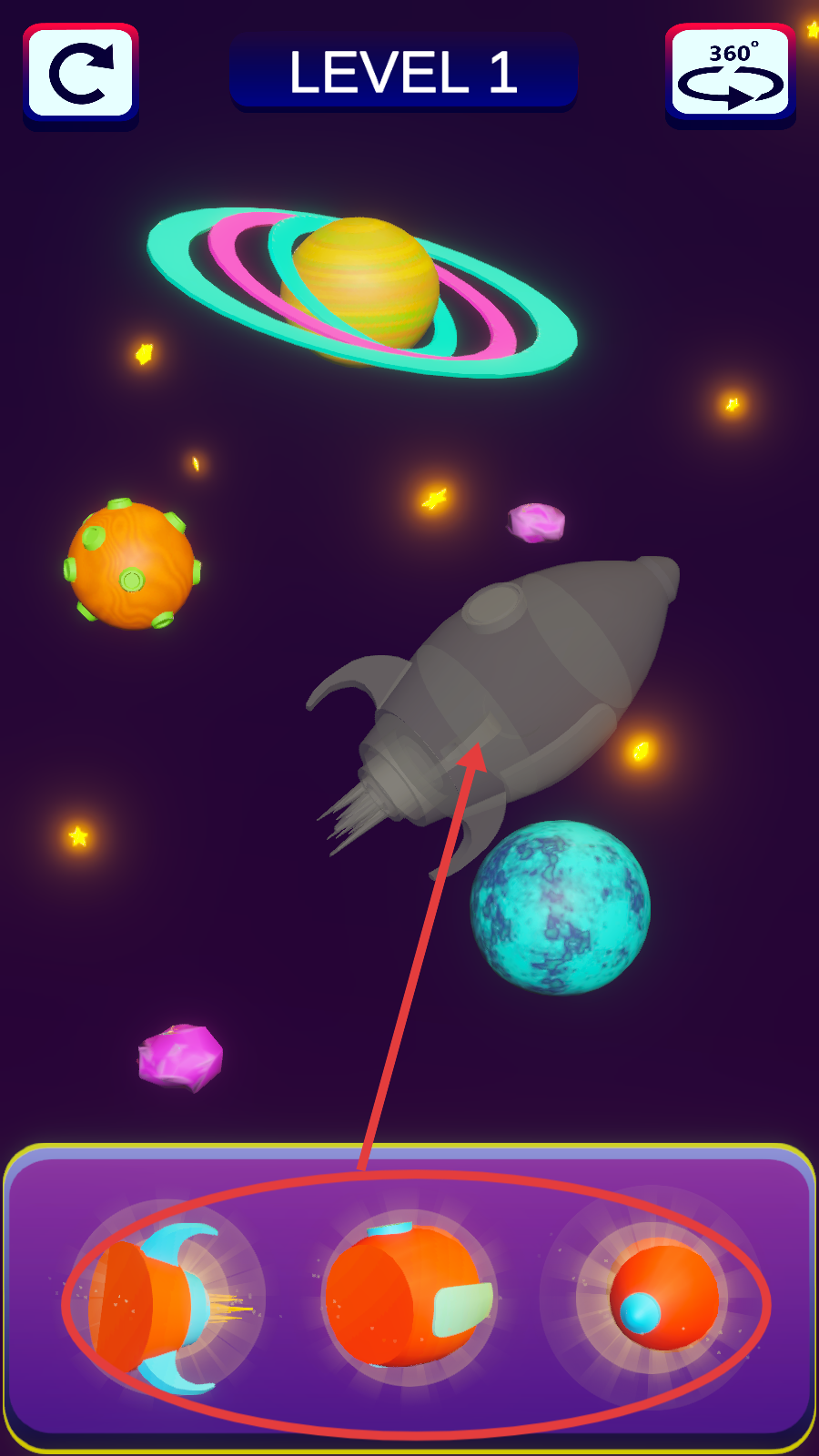This screenshot has width=819, height=1456.
Task: Choose the orange rocket body part
Action: 405,1297
